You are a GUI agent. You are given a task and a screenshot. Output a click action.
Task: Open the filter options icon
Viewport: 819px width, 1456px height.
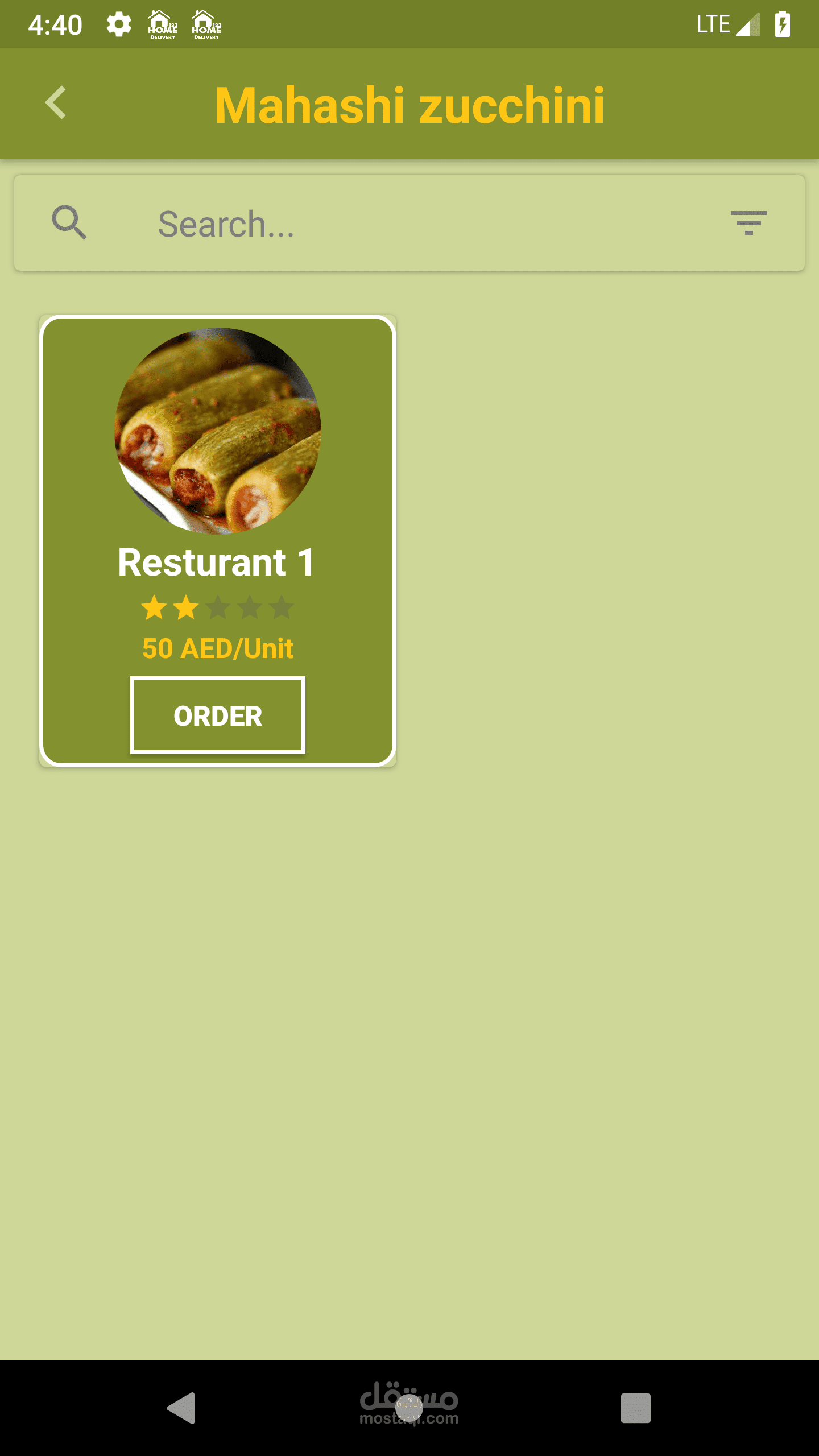coord(748,222)
